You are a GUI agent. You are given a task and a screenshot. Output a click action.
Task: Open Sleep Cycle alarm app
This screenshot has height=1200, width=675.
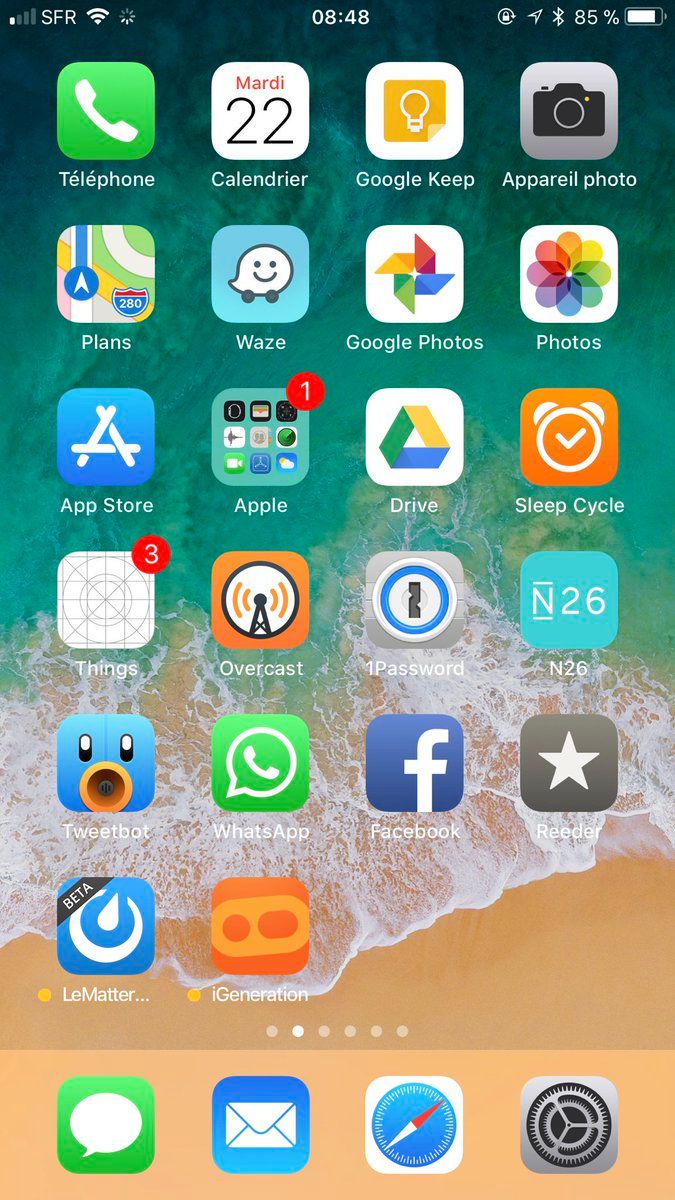[x=568, y=437]
